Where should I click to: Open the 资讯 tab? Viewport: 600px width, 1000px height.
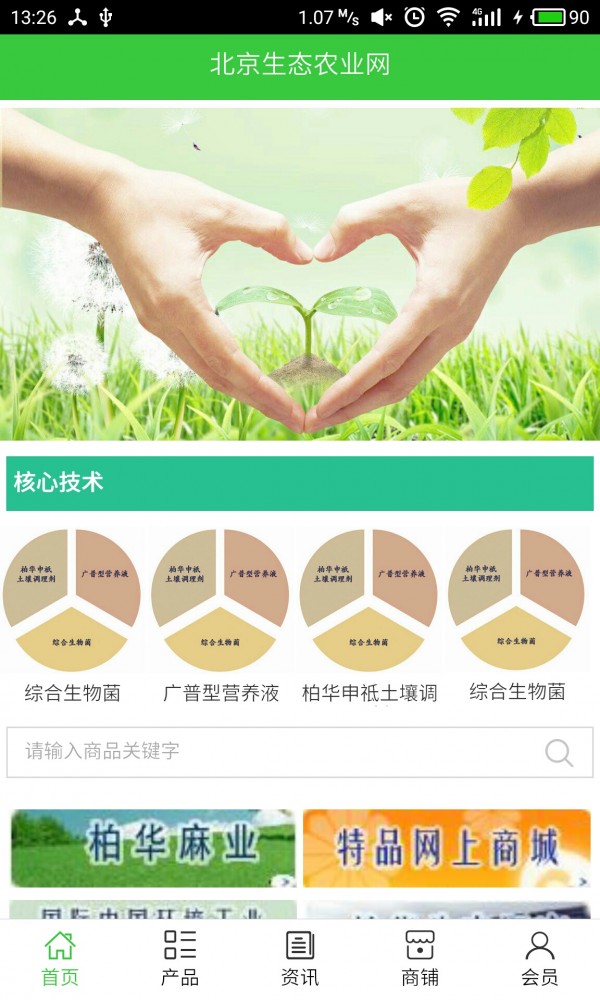pyautogui.click(x=300, y=958)
